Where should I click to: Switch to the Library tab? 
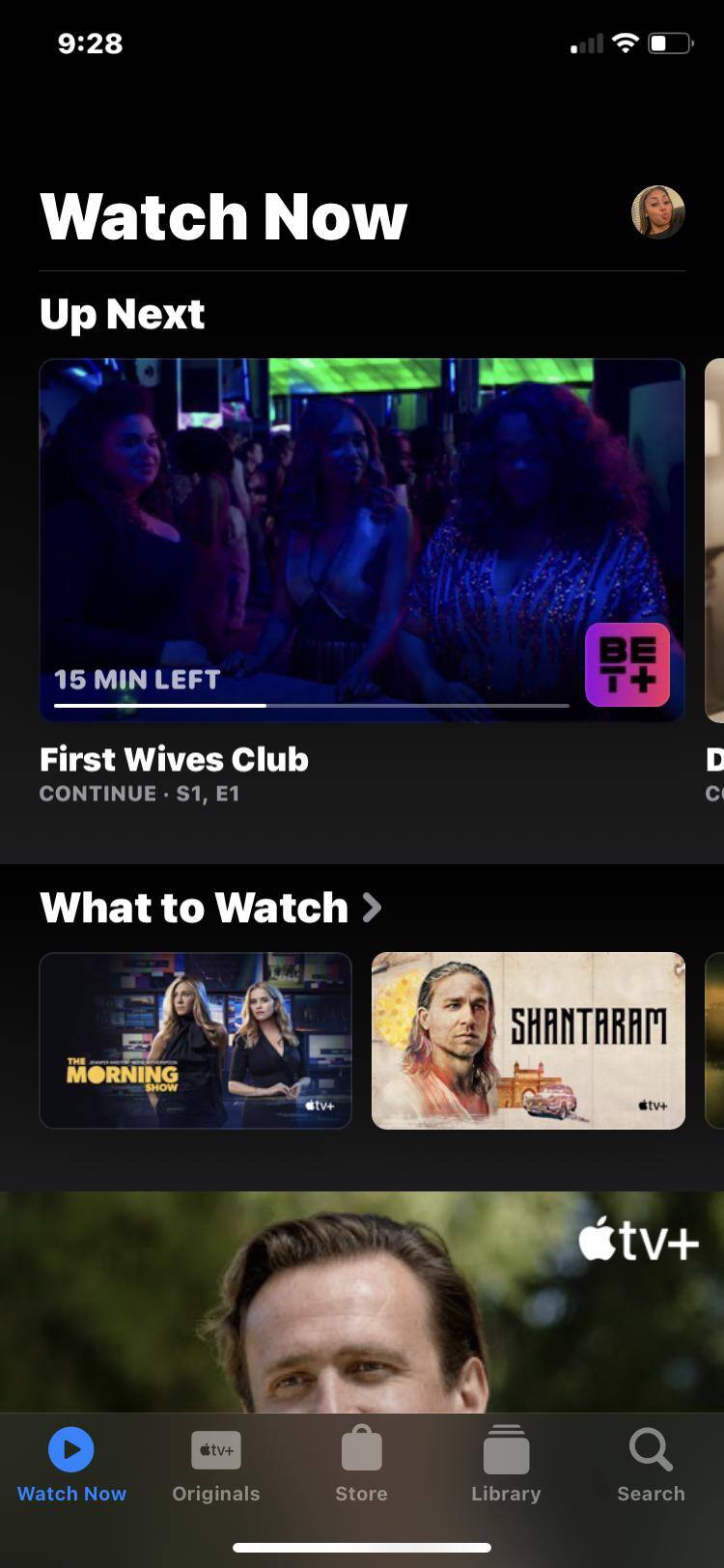pyautogui.click(x=506, y=1466)
